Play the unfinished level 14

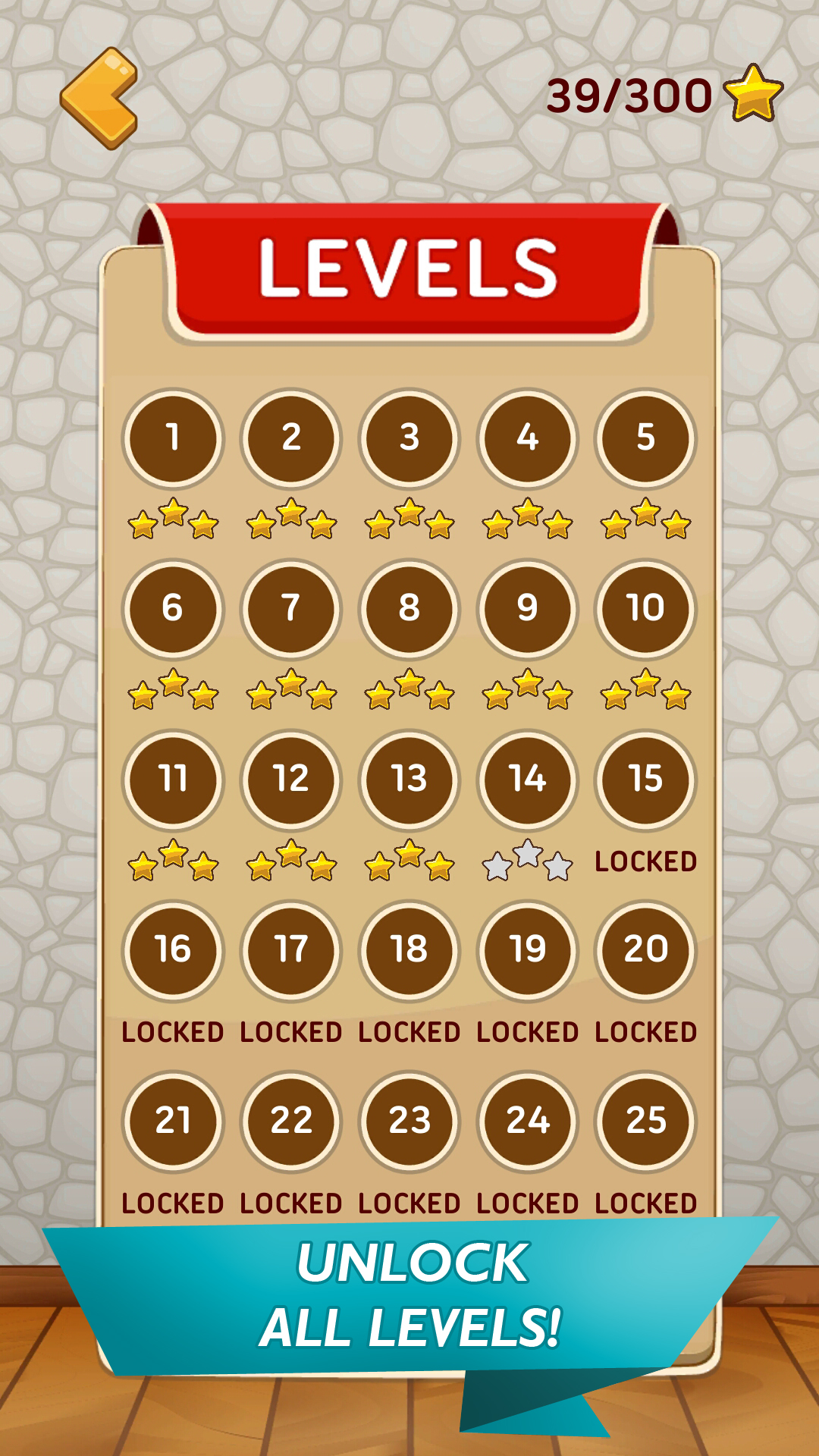pos(528,780)
